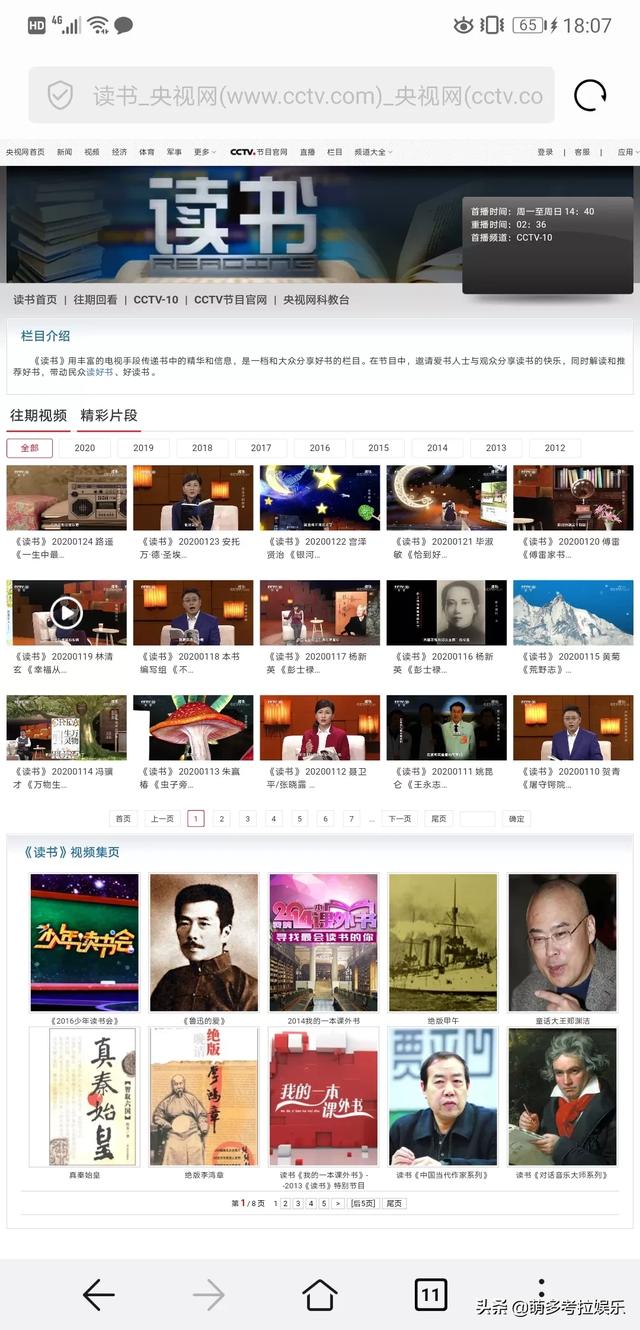Select the 2016 year filter
Viewport: 640px width, 1330px height.
tap(320, 448)
